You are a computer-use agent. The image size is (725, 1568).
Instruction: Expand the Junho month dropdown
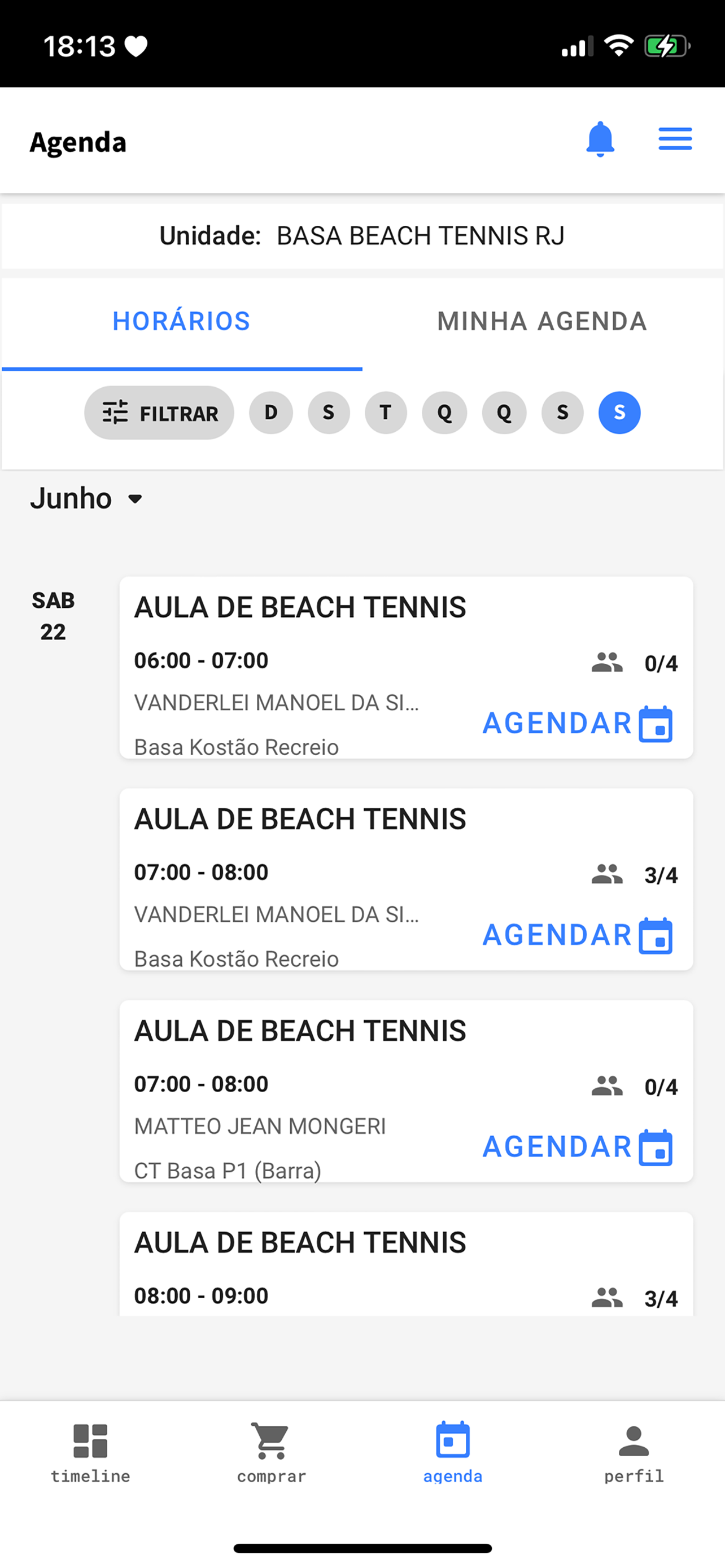pos(86,498)
